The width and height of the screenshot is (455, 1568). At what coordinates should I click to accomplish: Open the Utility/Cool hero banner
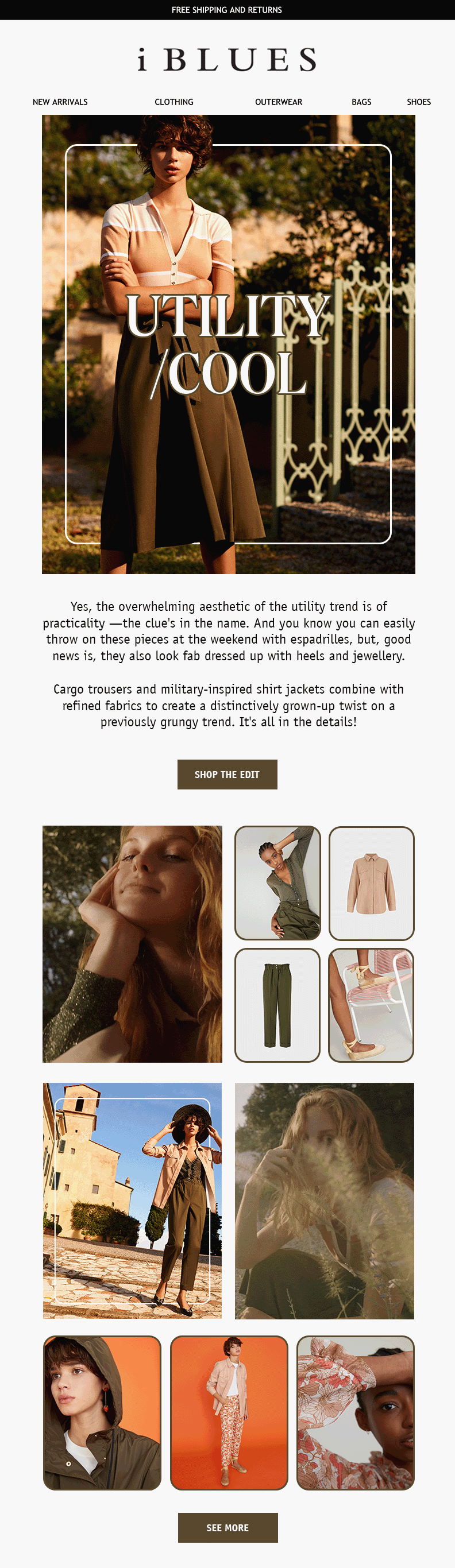pos(229,344)
